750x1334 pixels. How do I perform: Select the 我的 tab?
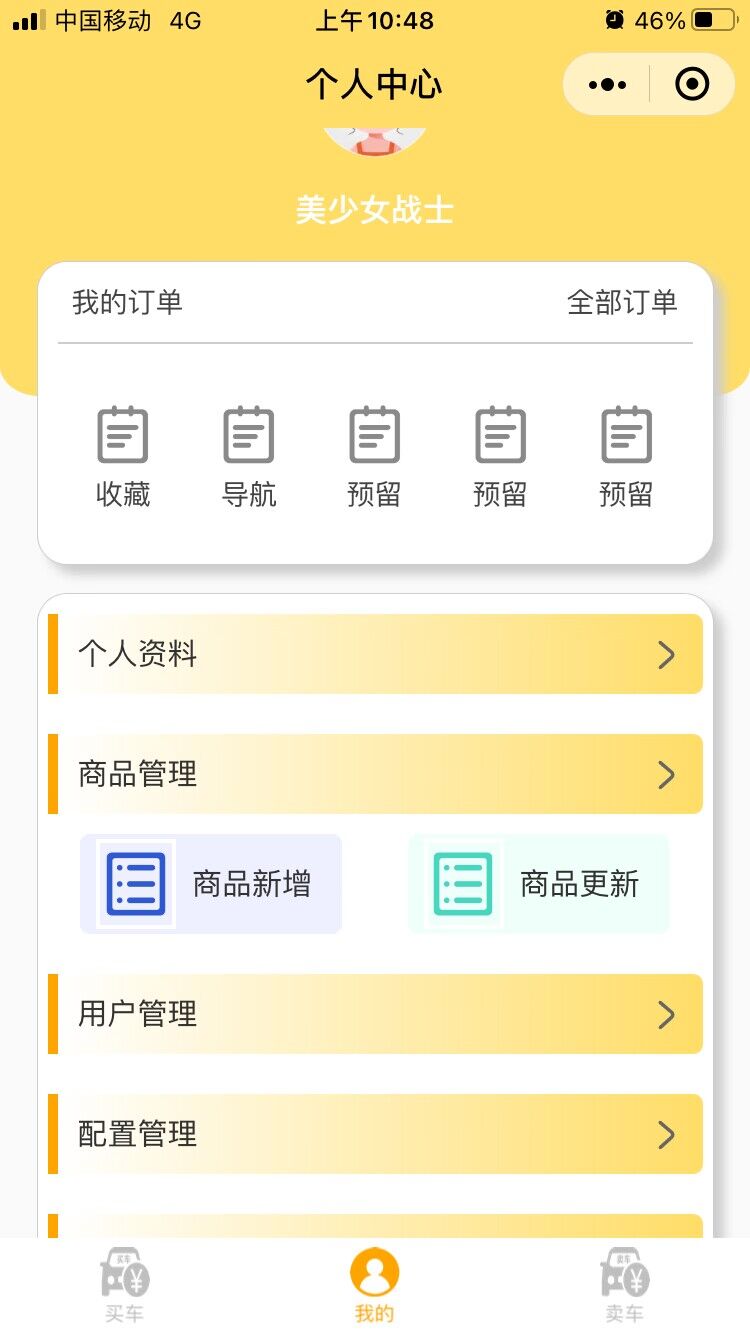pyautogui.click(x=374, y=1283)
